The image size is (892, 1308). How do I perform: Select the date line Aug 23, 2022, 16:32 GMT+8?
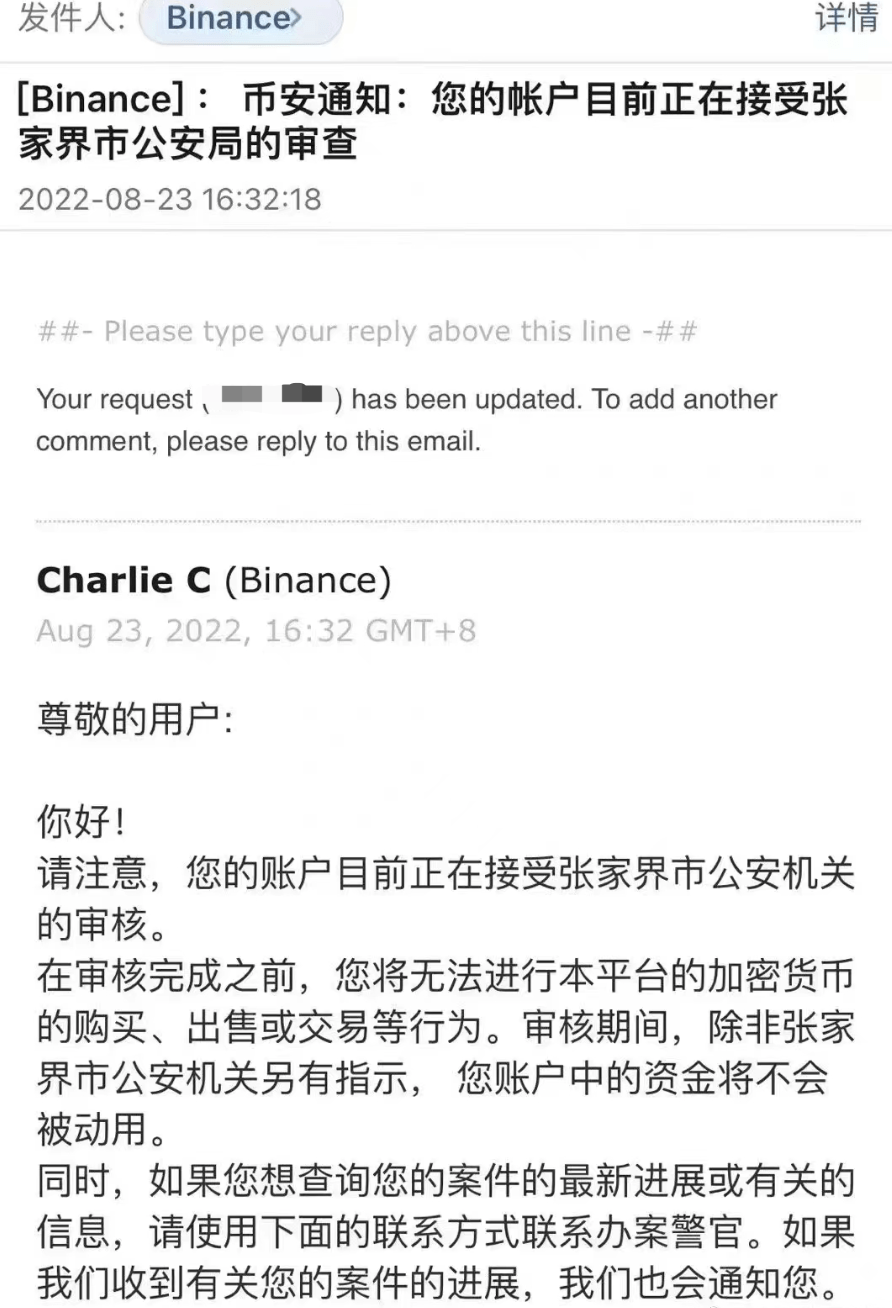click(x=257, y=630)
